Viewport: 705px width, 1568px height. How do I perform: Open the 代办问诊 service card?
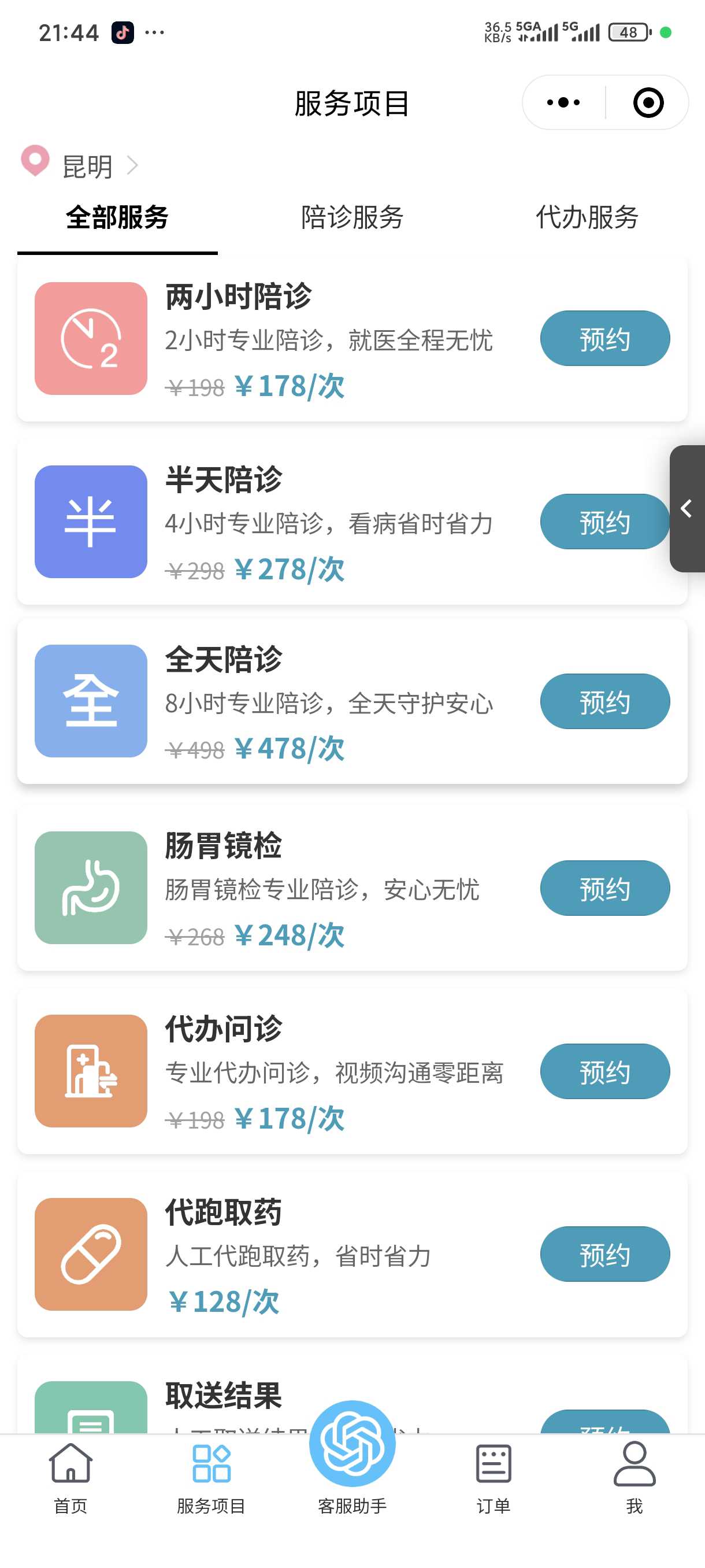coord(352,1071)
